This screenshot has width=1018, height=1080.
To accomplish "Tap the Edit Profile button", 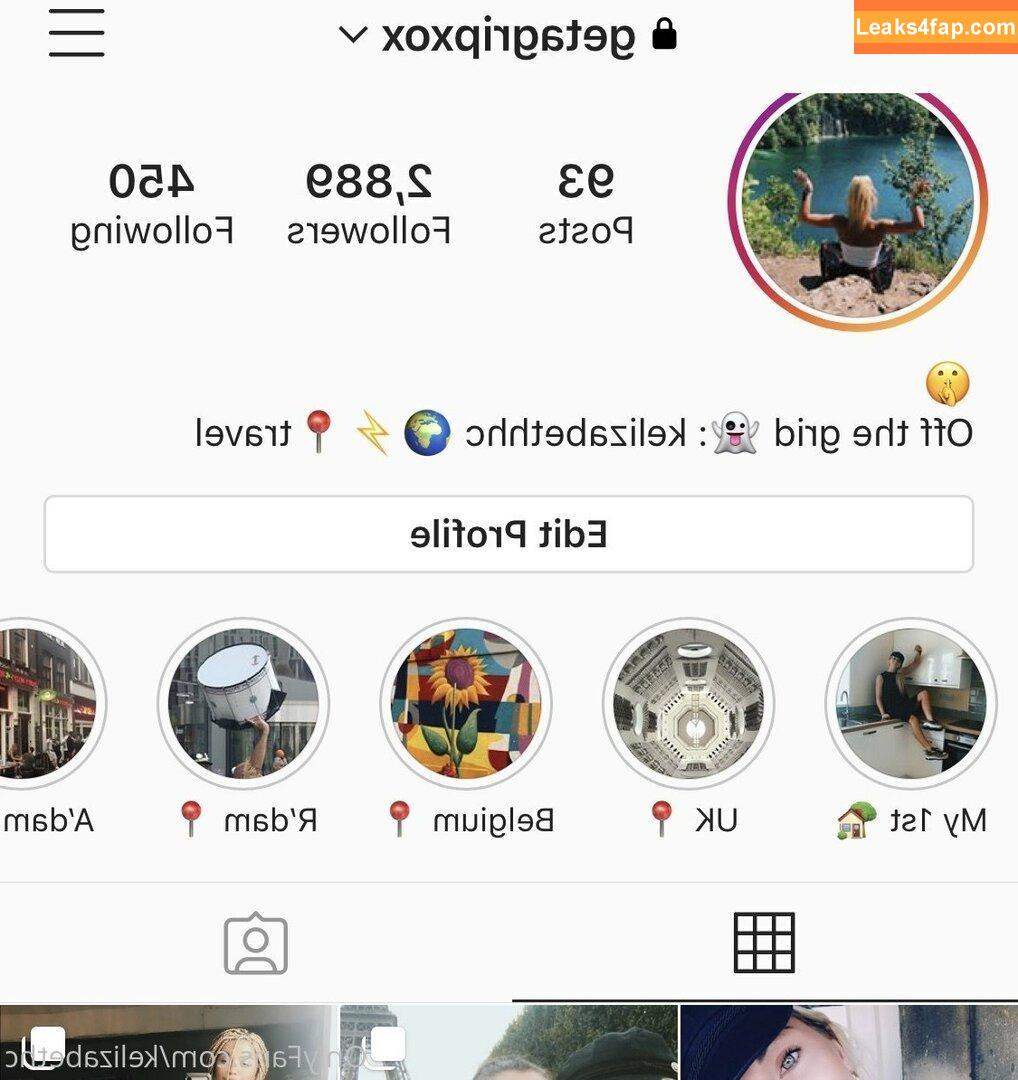I will (508, 535).
